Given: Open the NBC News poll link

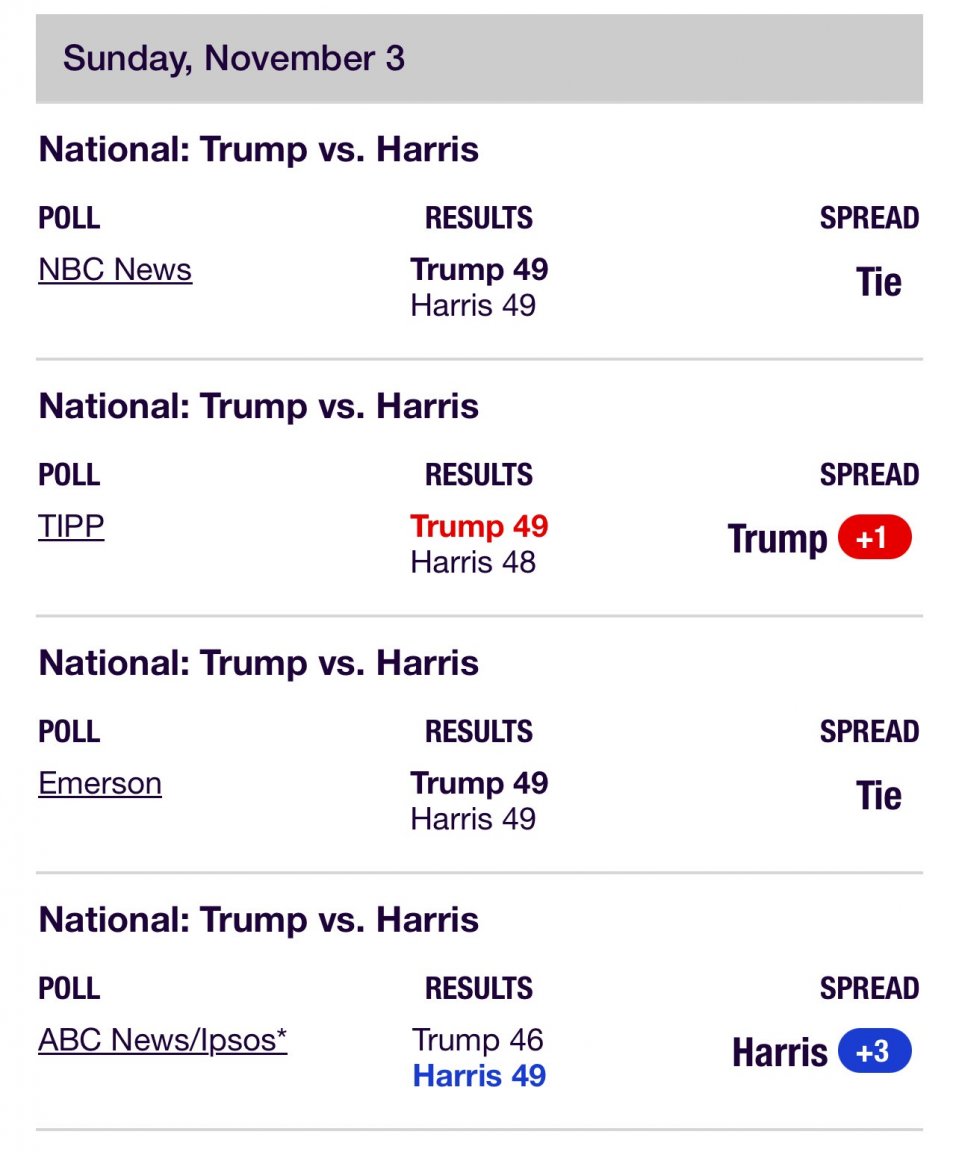Looking at the screenshot, I should pos(115,270).
